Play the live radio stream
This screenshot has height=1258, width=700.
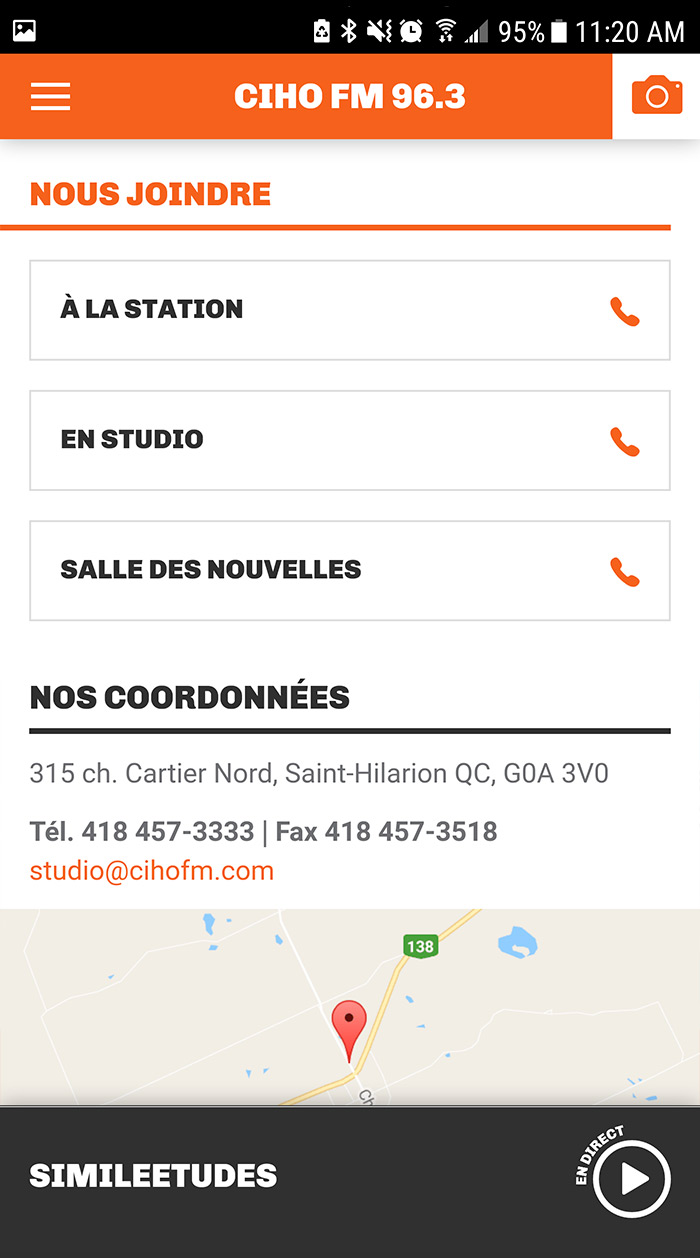[631, 1179]
